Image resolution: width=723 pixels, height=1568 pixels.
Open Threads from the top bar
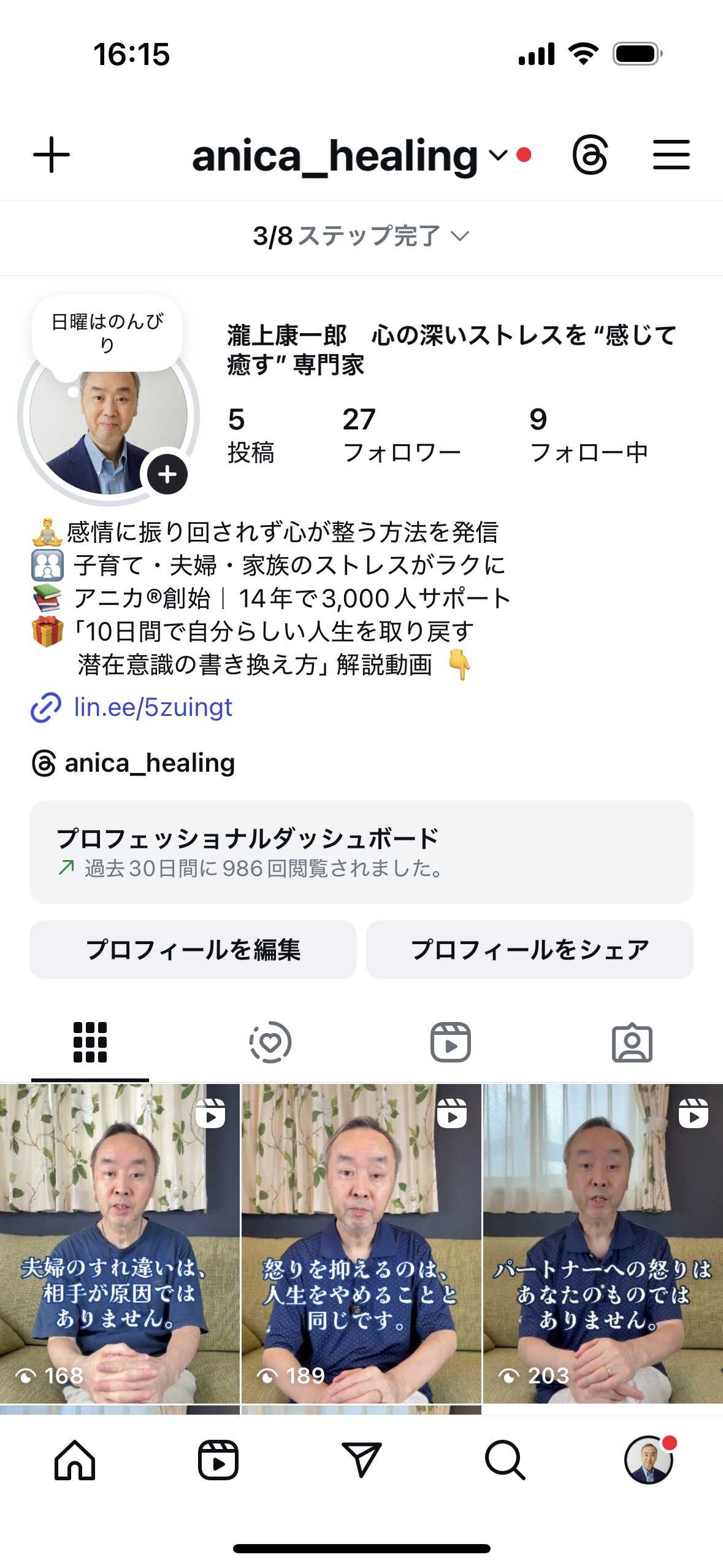(x=590, y=155)
